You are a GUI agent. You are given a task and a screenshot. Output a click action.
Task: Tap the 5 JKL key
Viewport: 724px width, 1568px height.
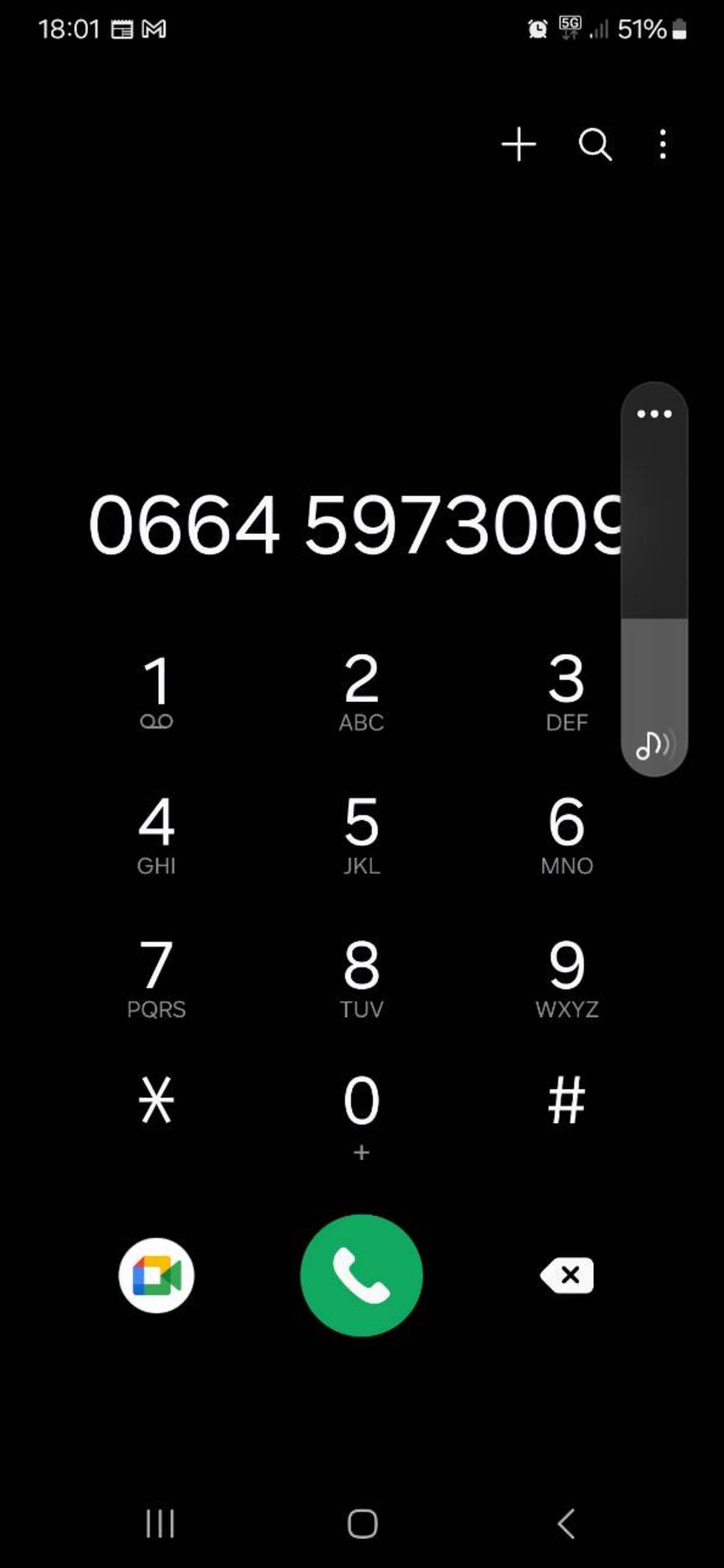pyautogui.click(x=361, y=835)
